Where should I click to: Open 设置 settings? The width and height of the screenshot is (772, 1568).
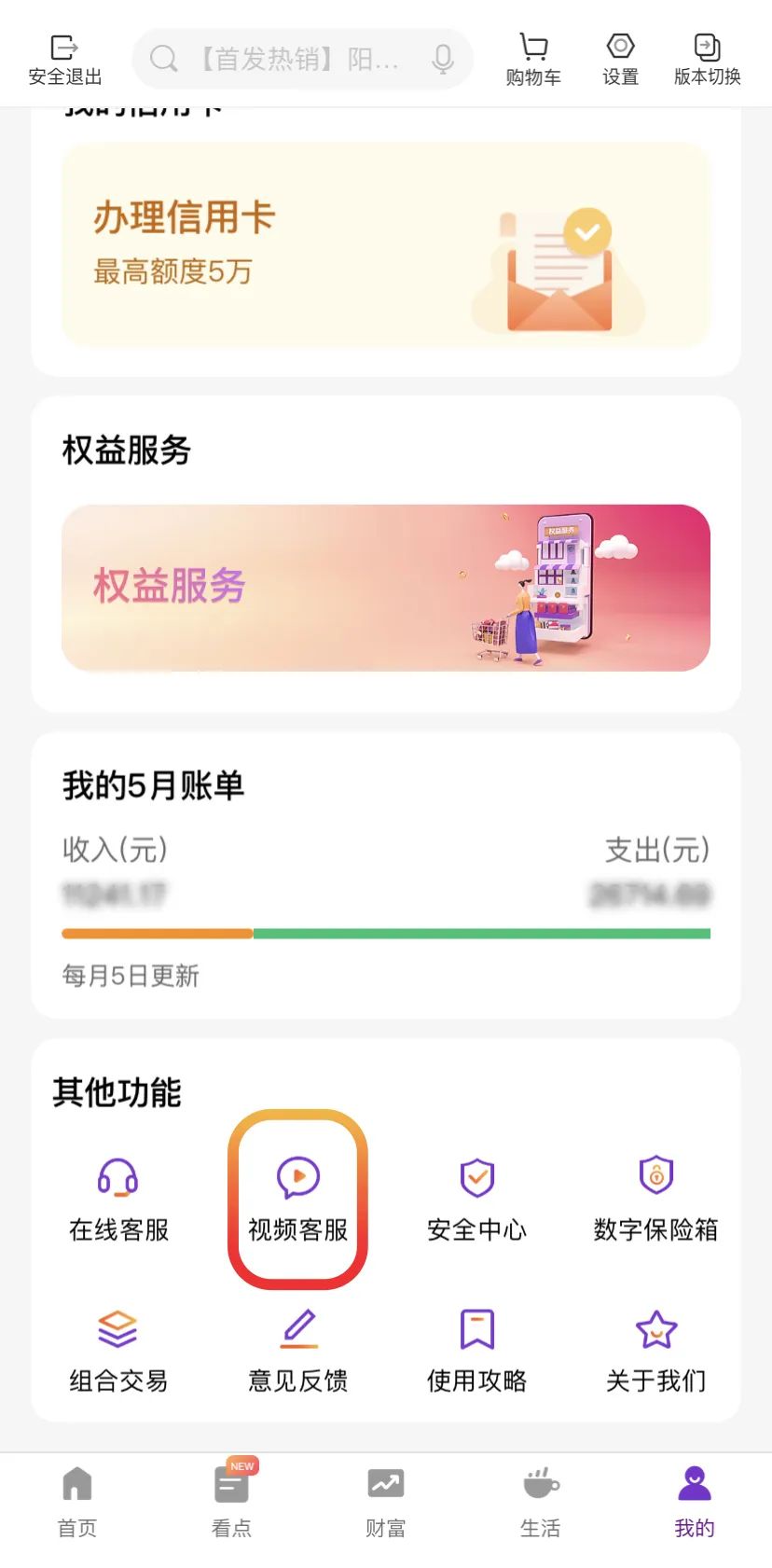(x=620, y=60)
